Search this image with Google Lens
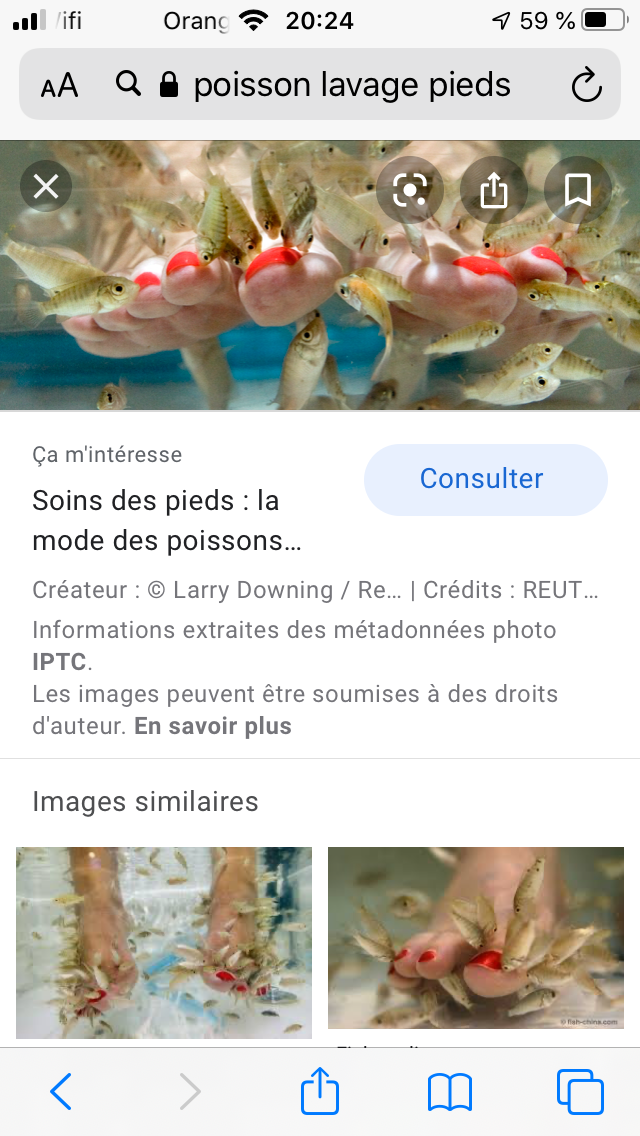 [410, 189]
